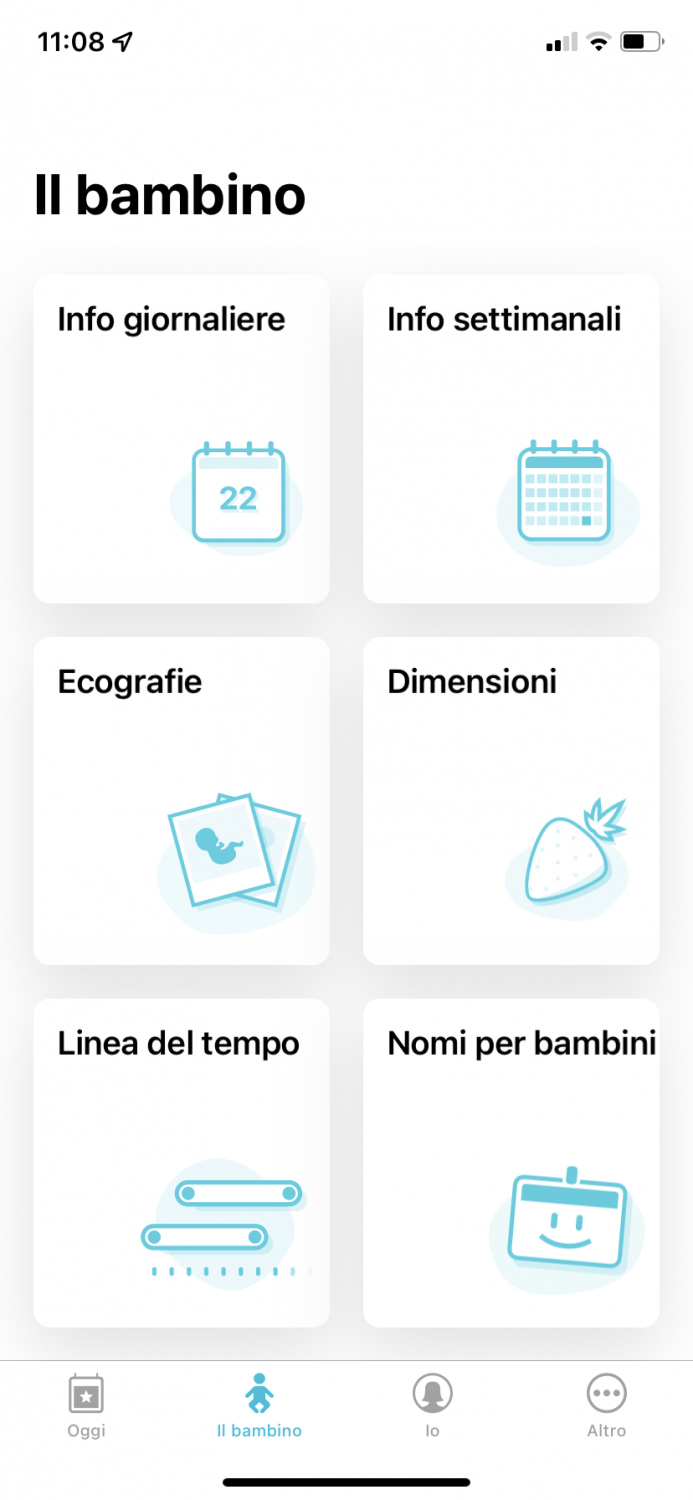Open the Info giornaliere card

[x=181, y=439]
